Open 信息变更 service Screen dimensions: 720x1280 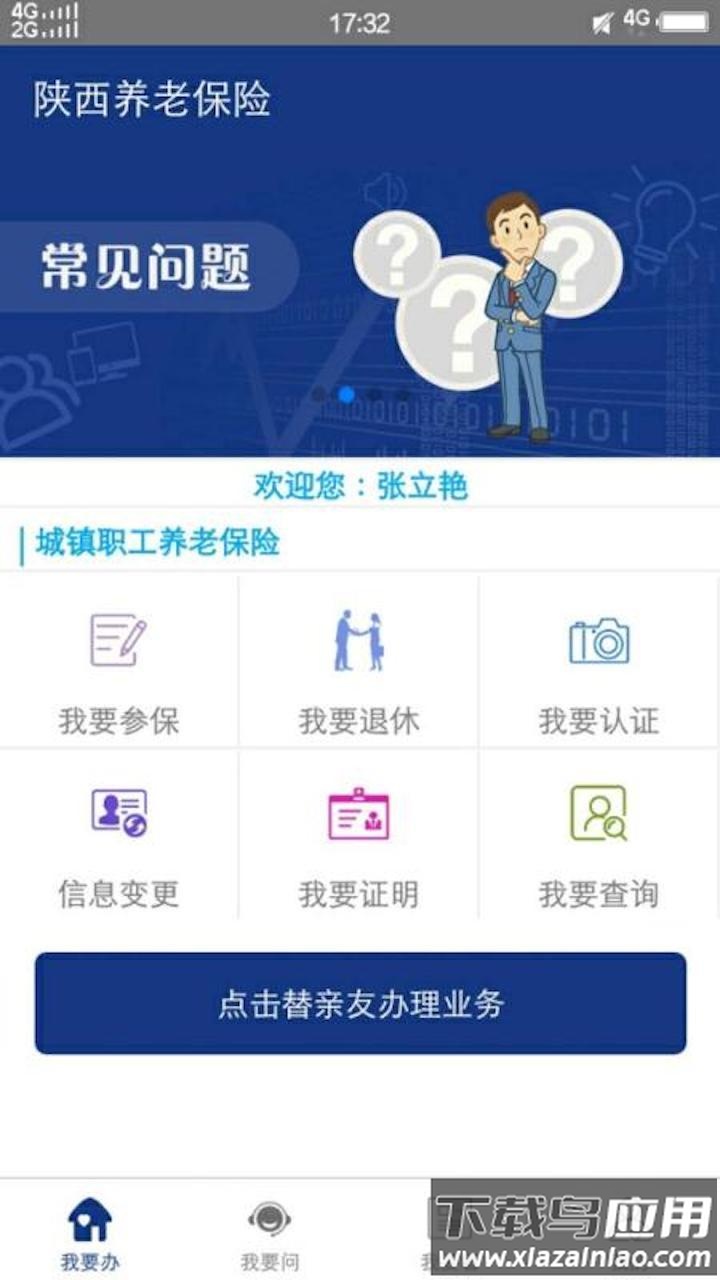(119, 835)
